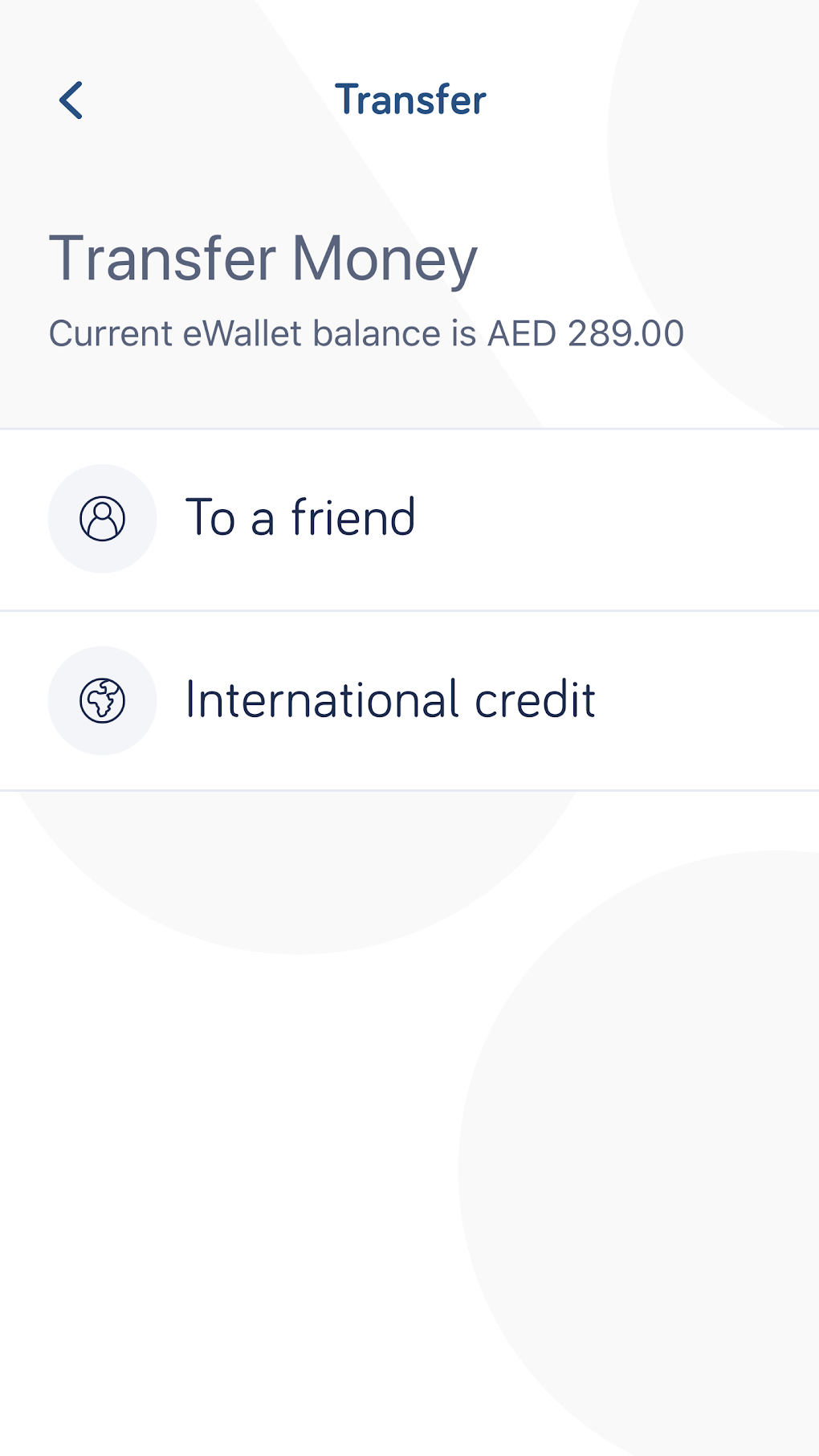Open International credit transfer
The height and width of the screenshot is (1456, 819).
point(389,700)
